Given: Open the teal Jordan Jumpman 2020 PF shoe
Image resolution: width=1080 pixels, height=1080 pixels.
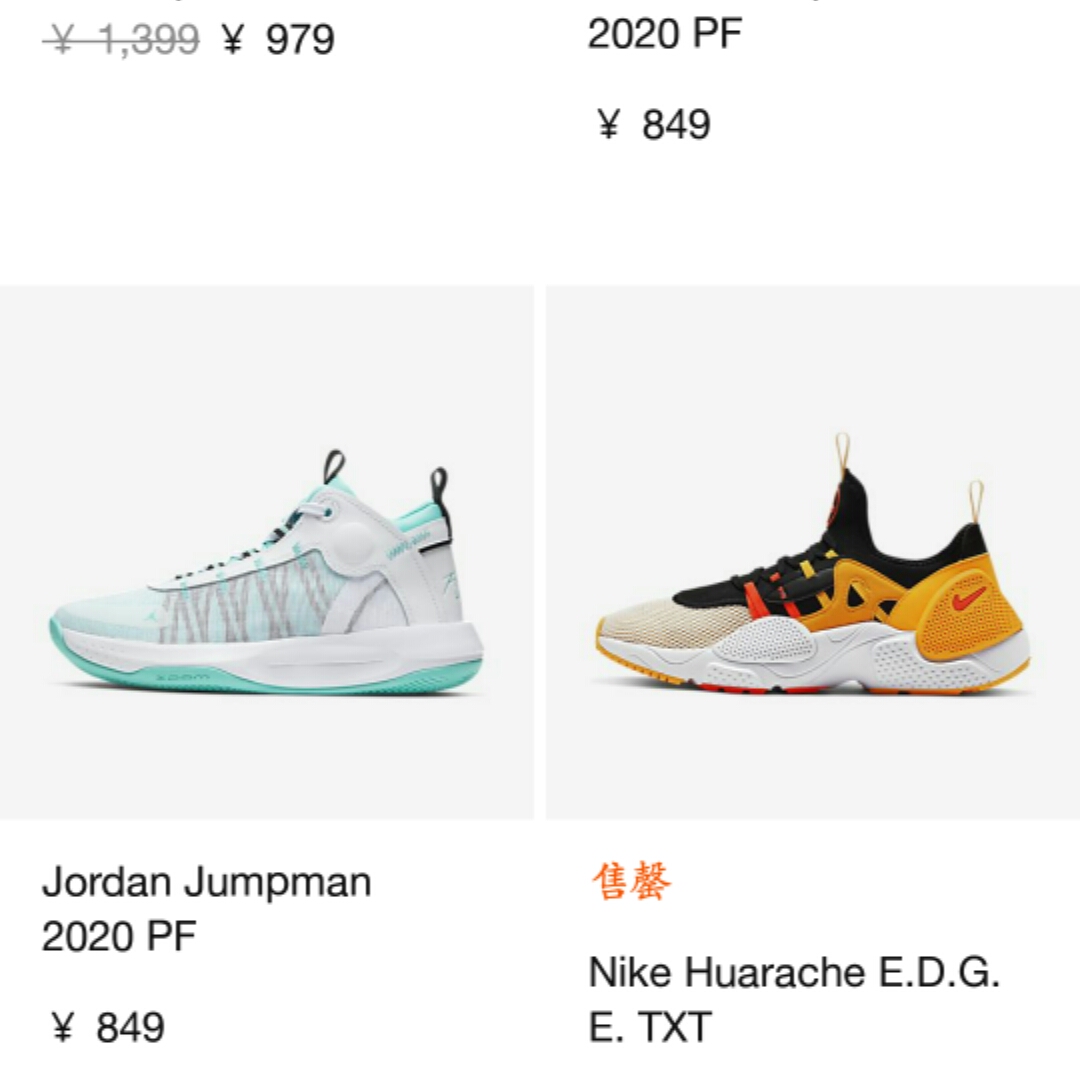Looking at the screenshot, I should tap(266, 555).
